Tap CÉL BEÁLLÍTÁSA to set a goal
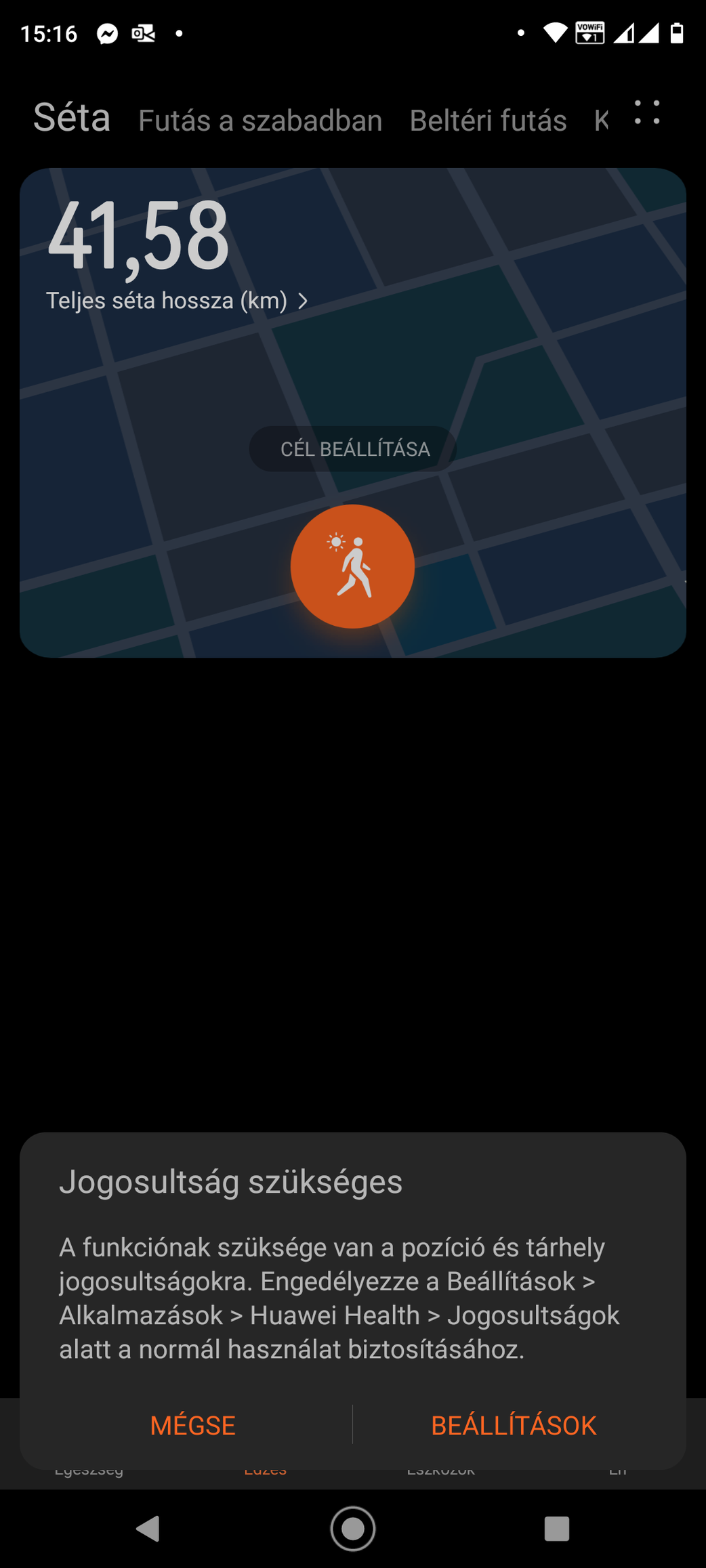706x1568 pixels. (353, 449)
